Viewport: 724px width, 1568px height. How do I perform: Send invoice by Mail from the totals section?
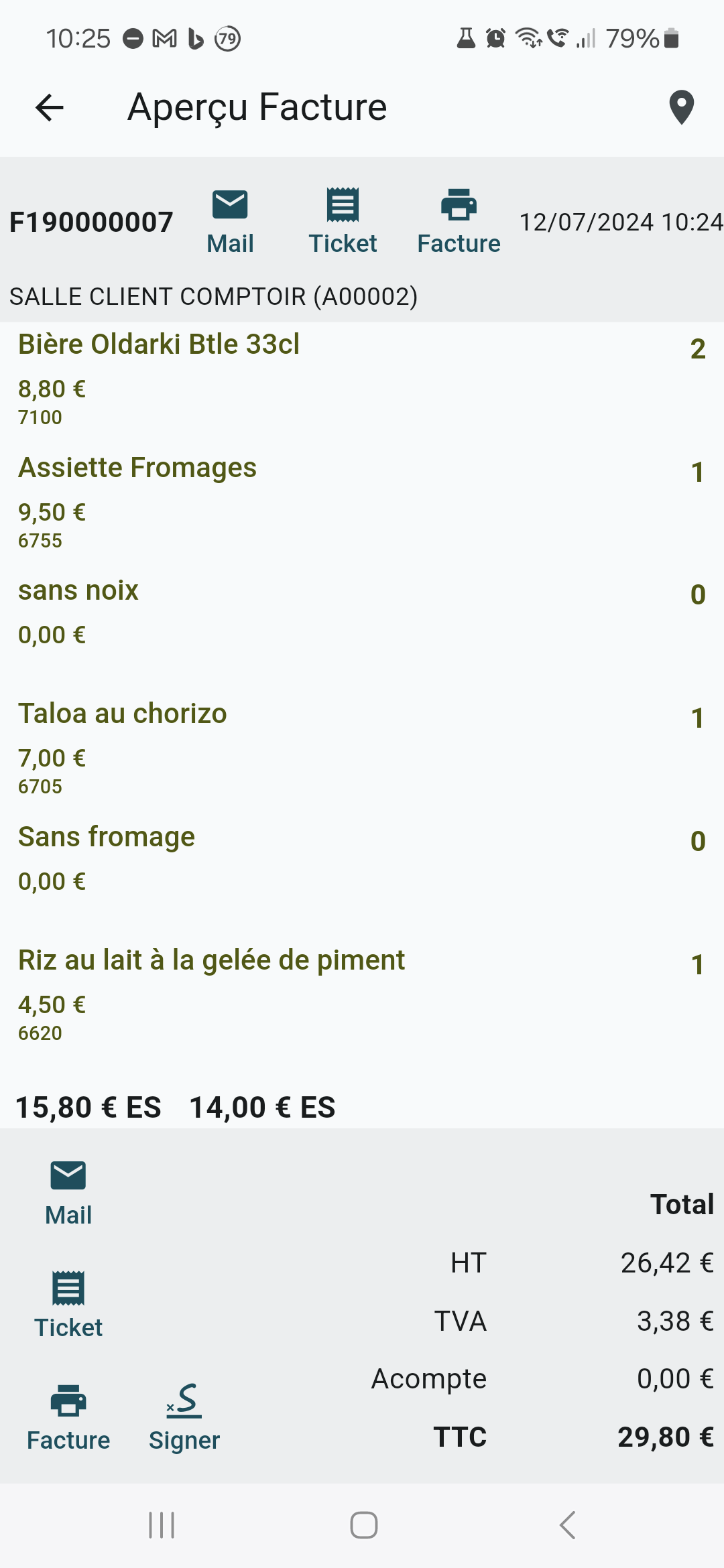[x=68, y=1194]
